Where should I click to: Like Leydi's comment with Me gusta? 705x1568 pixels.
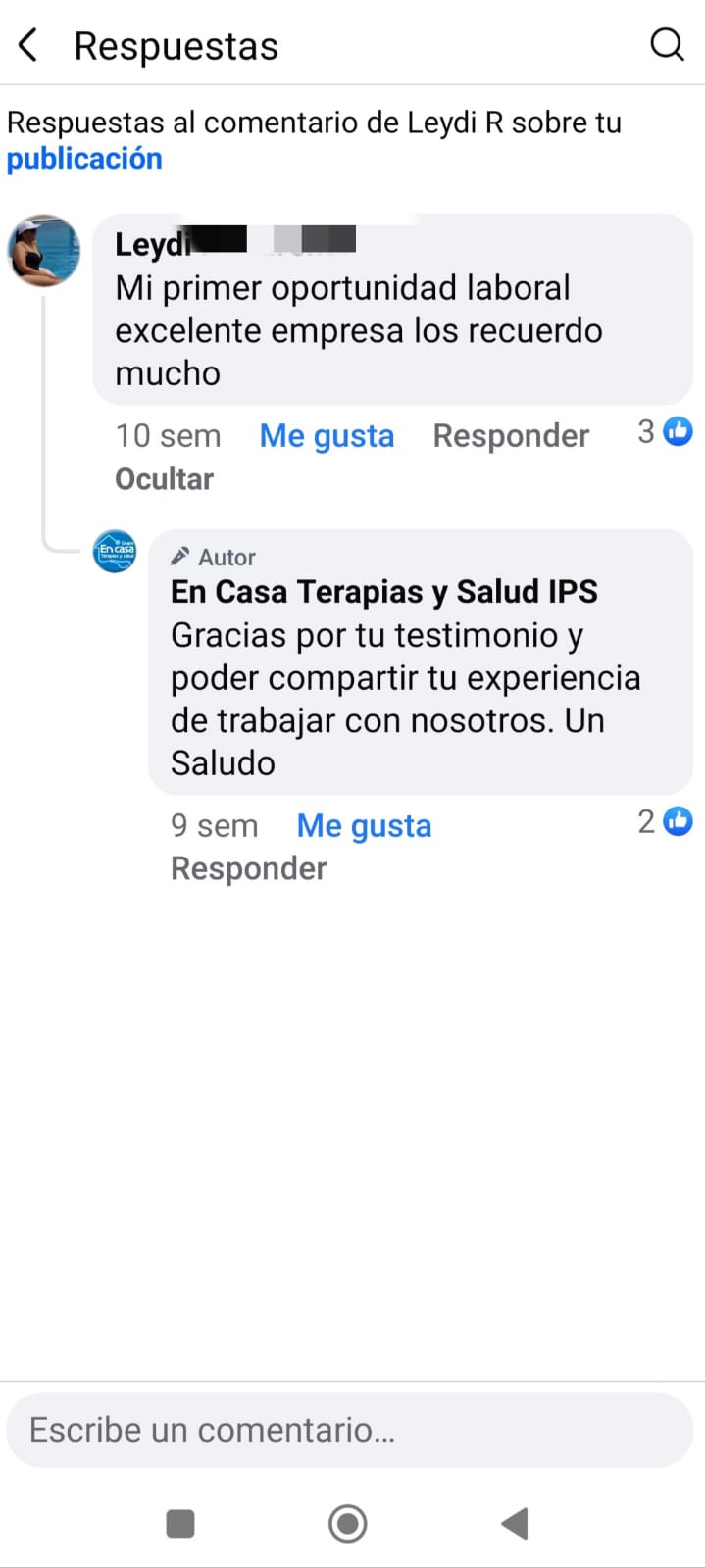[x=327, y=436]
